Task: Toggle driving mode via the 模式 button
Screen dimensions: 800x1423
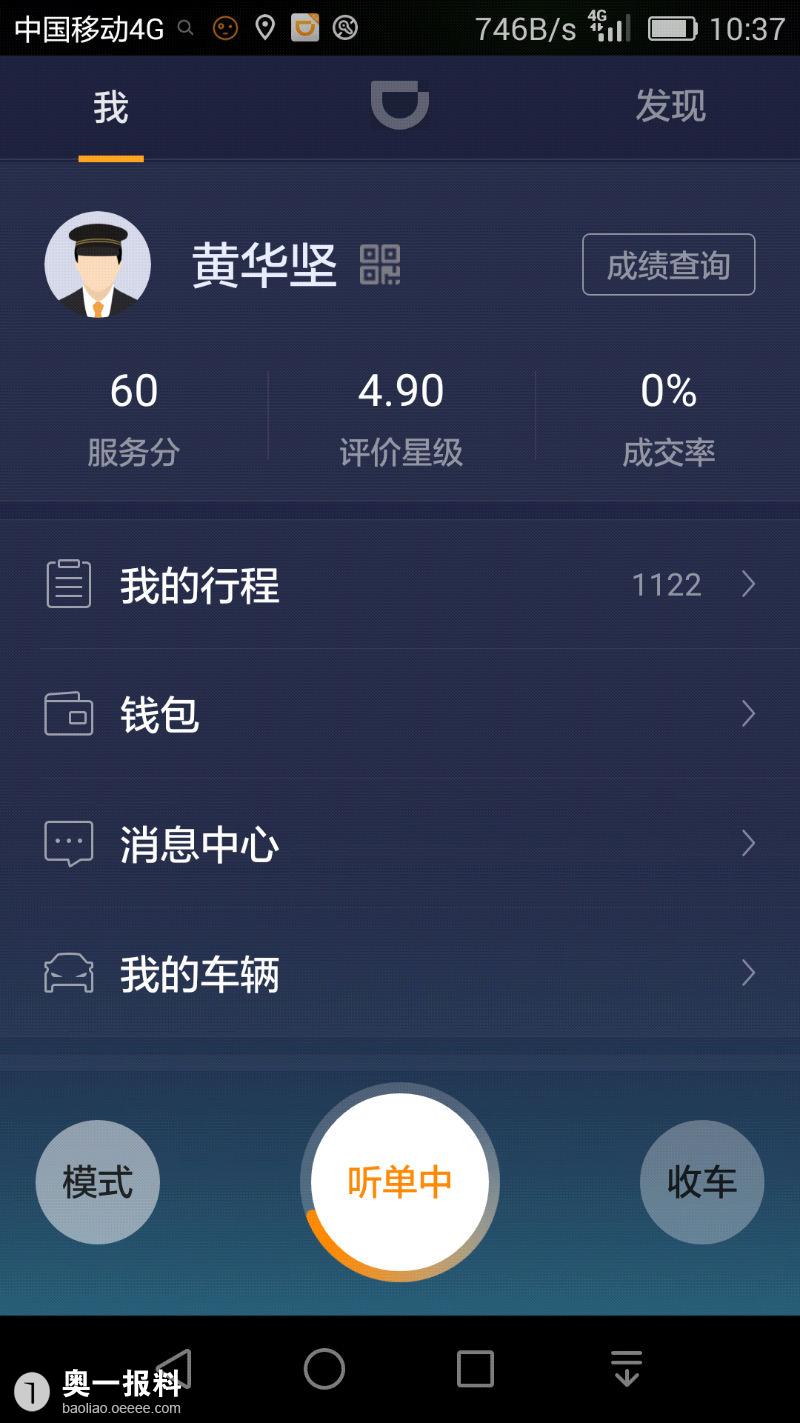Action: pyautogui.click(x=97, y=1182)
